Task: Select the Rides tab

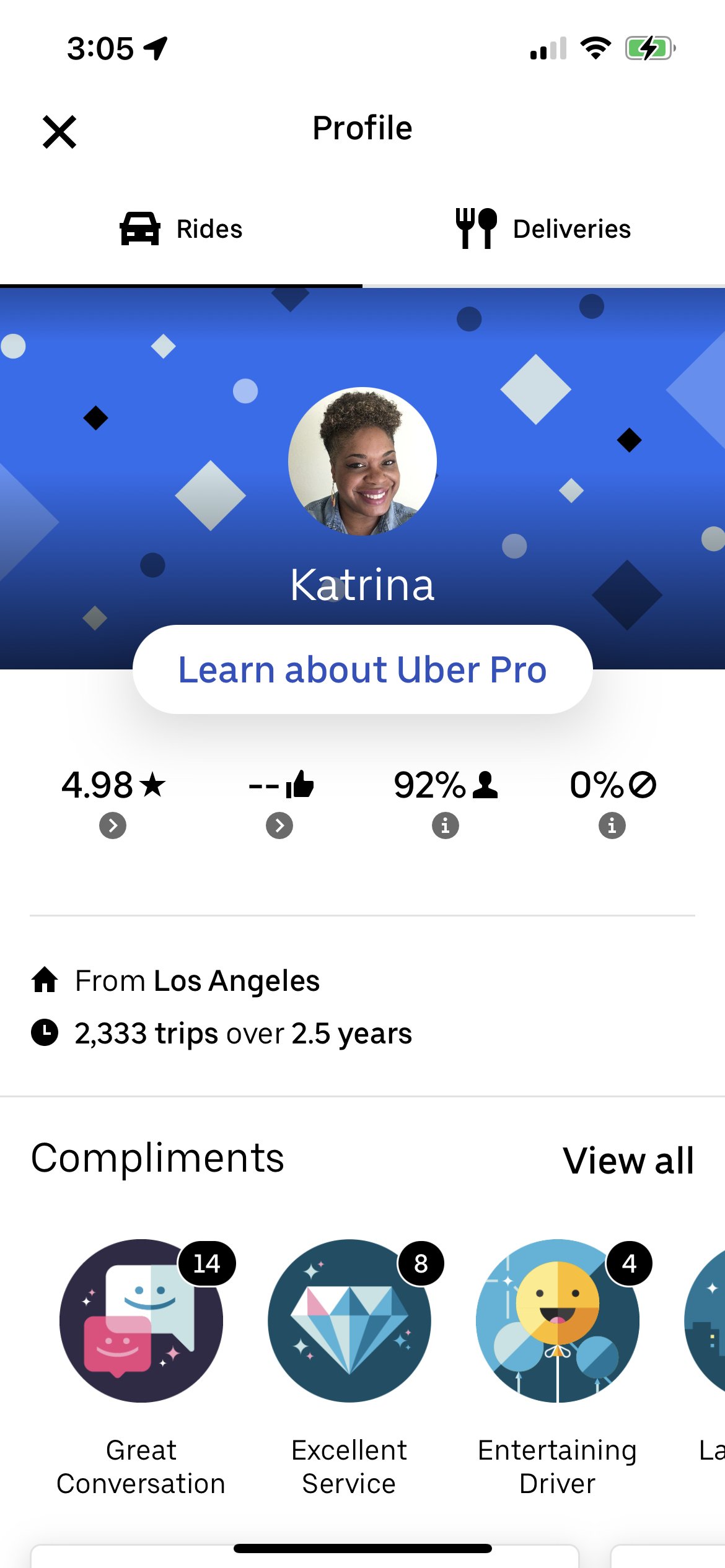Action: (181, 229)
